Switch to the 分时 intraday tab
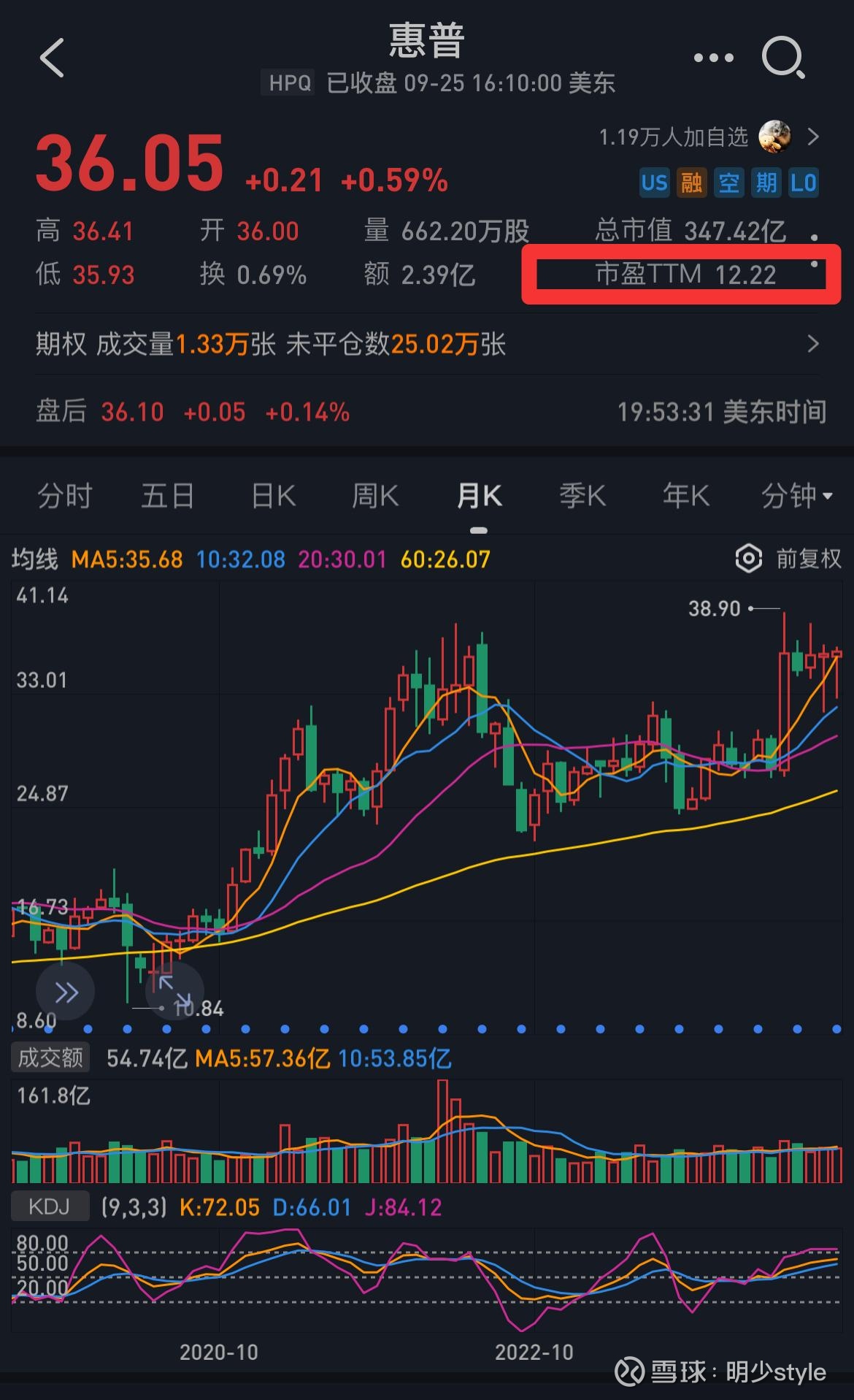 [x=64, y=495]
